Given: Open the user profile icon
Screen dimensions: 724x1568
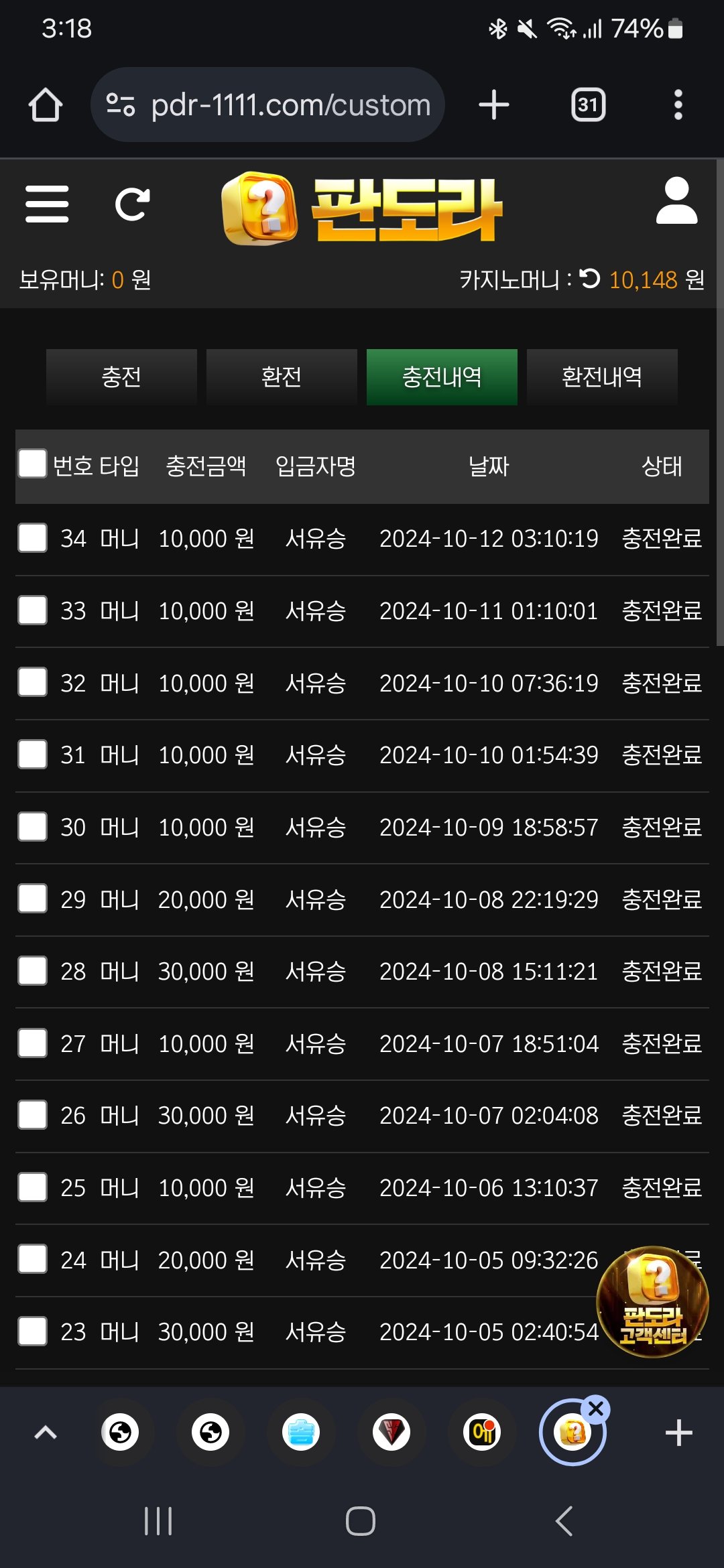Looking at the screenshot, I should 676,201.
